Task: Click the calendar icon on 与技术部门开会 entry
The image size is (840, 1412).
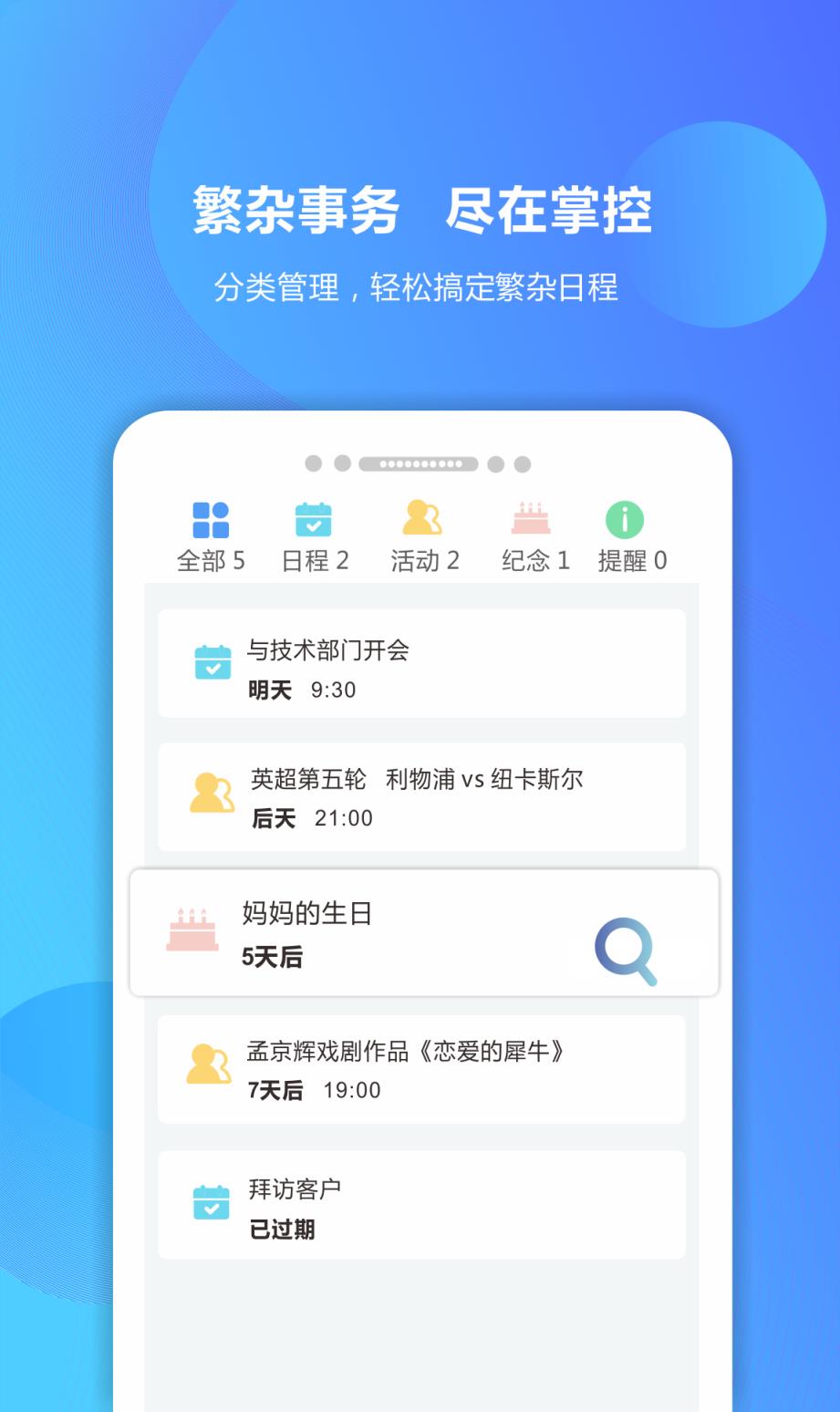Action: tap(213, 664)
